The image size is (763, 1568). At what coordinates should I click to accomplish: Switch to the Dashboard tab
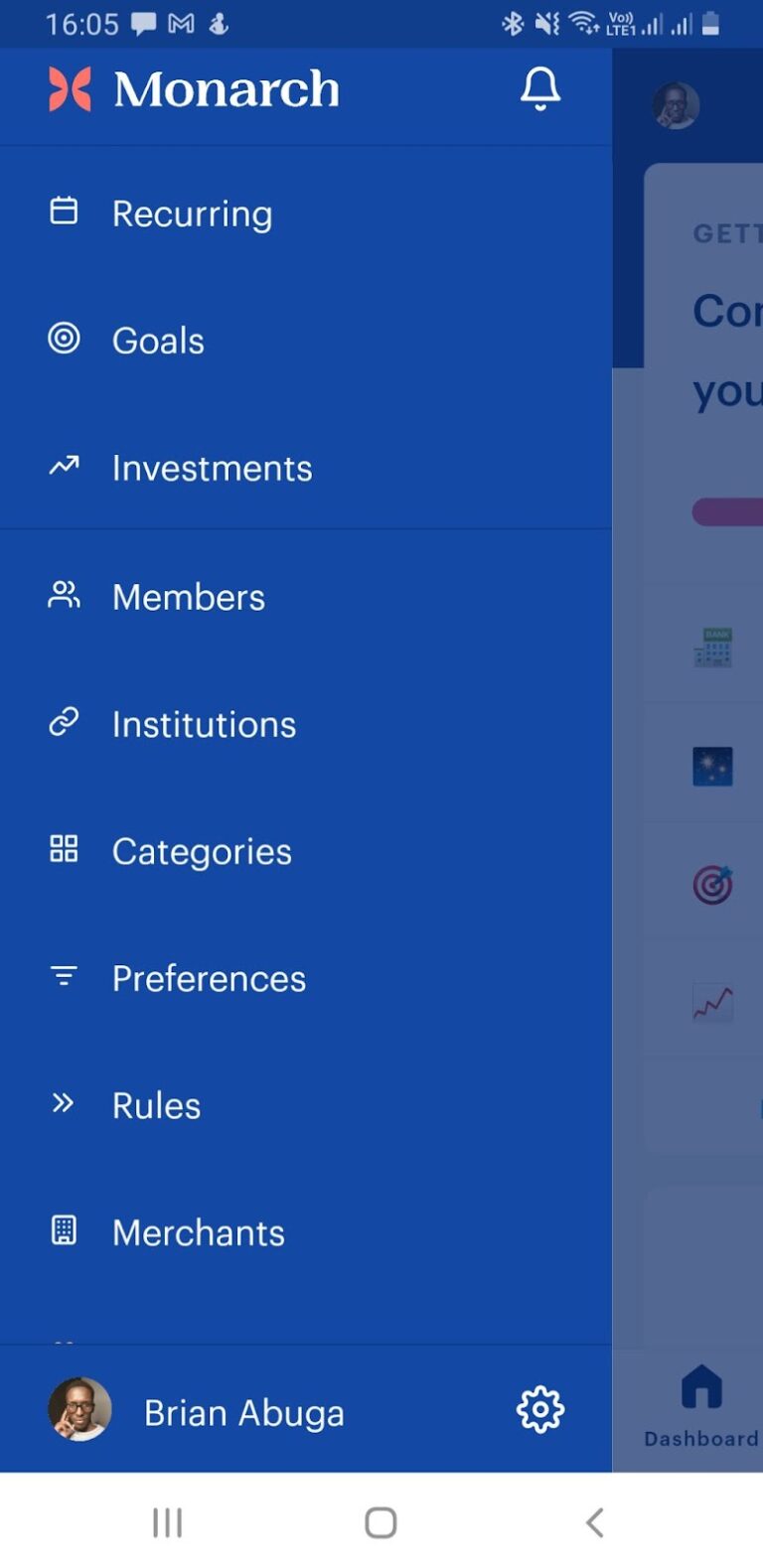click(701, 1408)
